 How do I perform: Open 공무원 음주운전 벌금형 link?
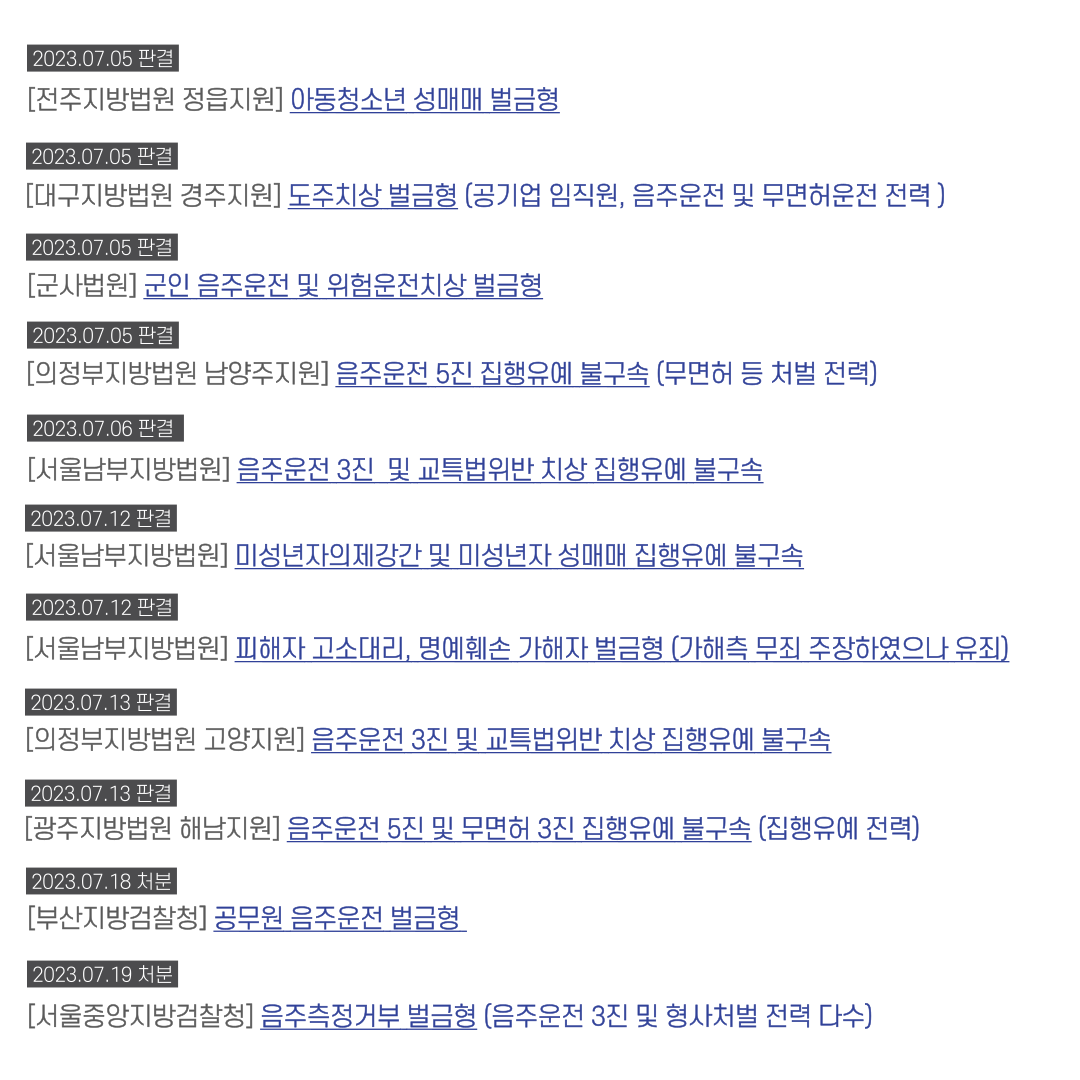tap(338, 917)
